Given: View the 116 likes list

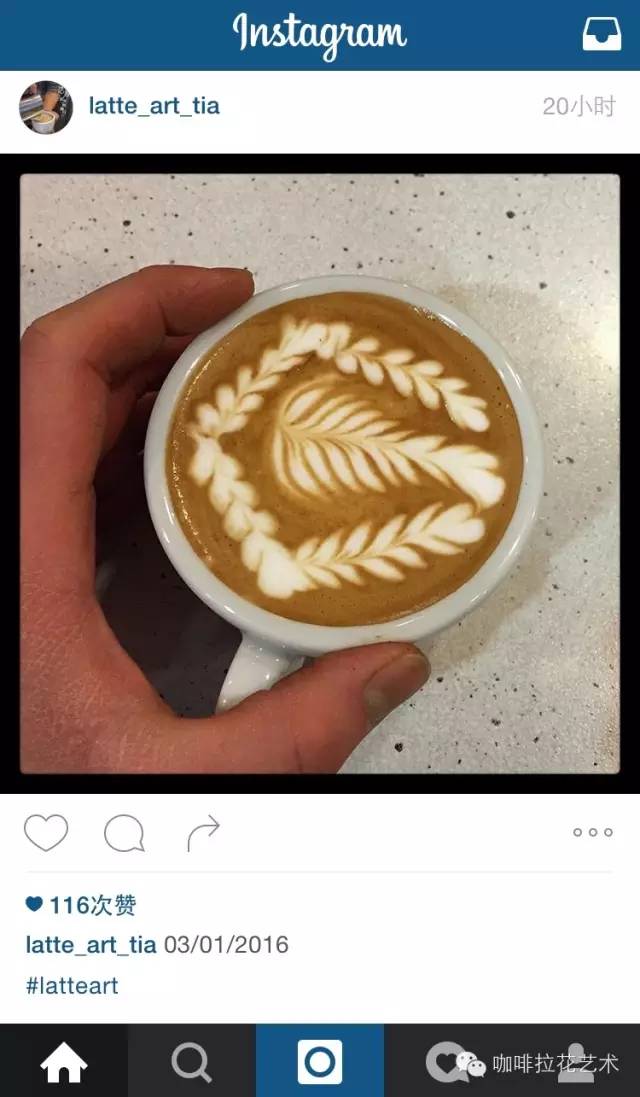Looking at the screenshot, I should click(82, 906).
